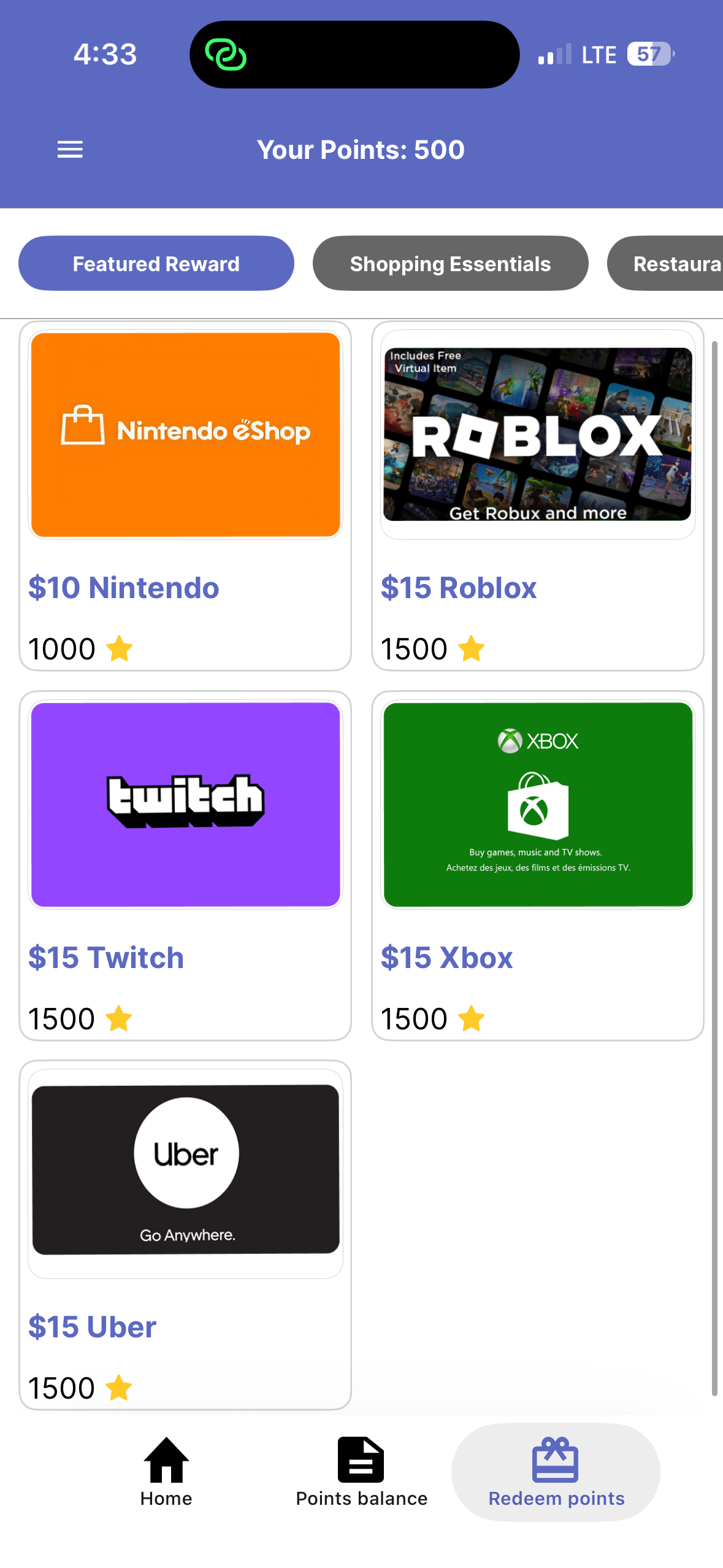View the $15 Roblox gift card
This screenshot has width=723, height=1568.
pyautogui.click(x=538, y=496)
